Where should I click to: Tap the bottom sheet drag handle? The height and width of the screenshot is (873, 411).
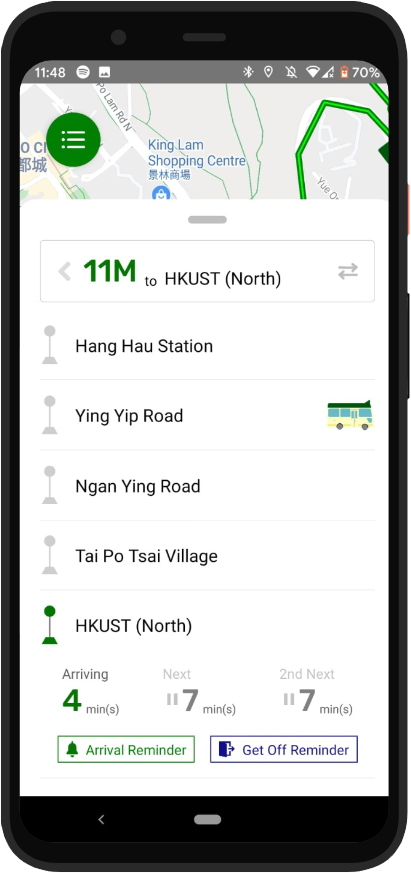point(207,219)
